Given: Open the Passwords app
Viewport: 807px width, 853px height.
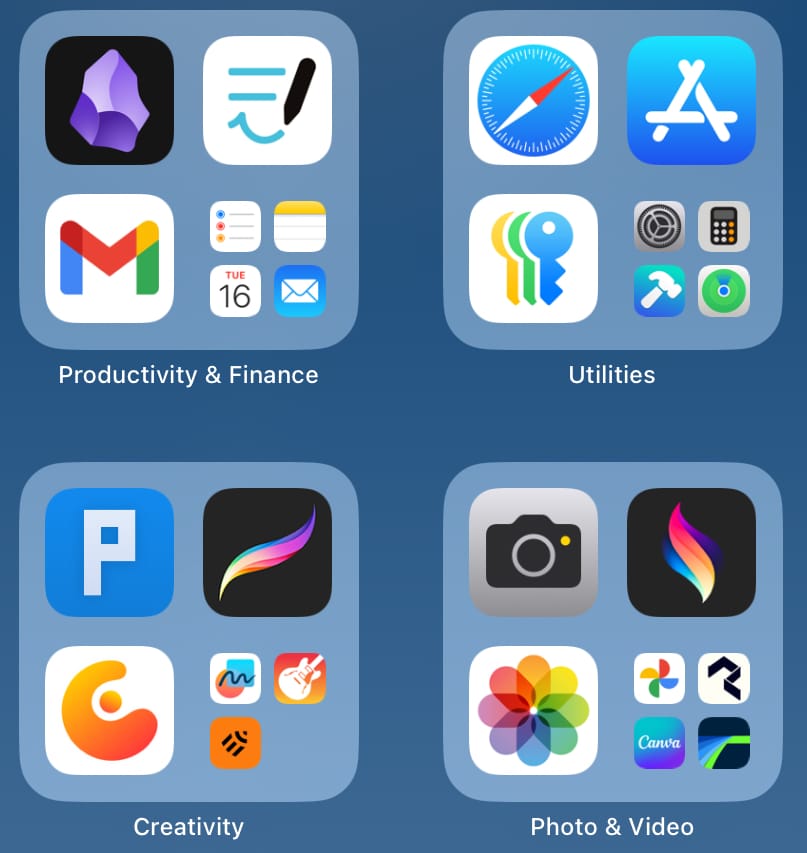Looking at the screenshot, I should tap(533, 258).
